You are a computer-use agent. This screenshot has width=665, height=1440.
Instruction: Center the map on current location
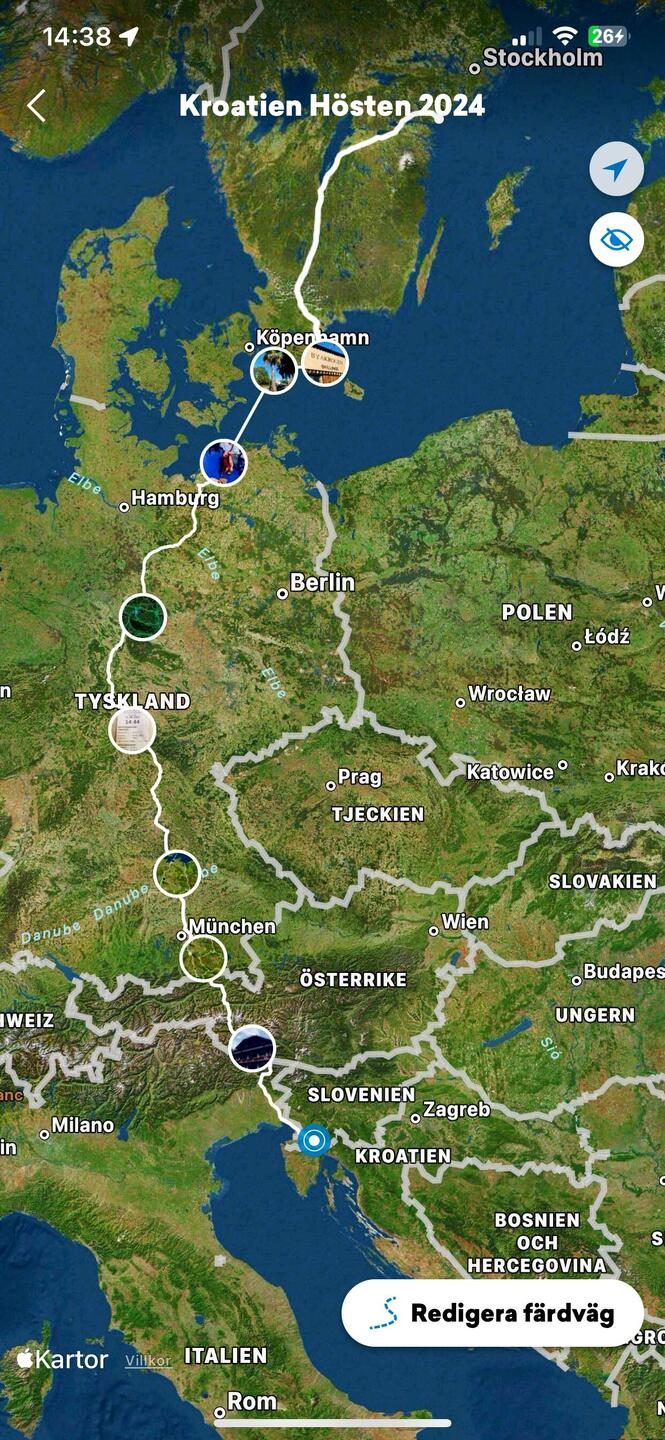tap(616, 169)
